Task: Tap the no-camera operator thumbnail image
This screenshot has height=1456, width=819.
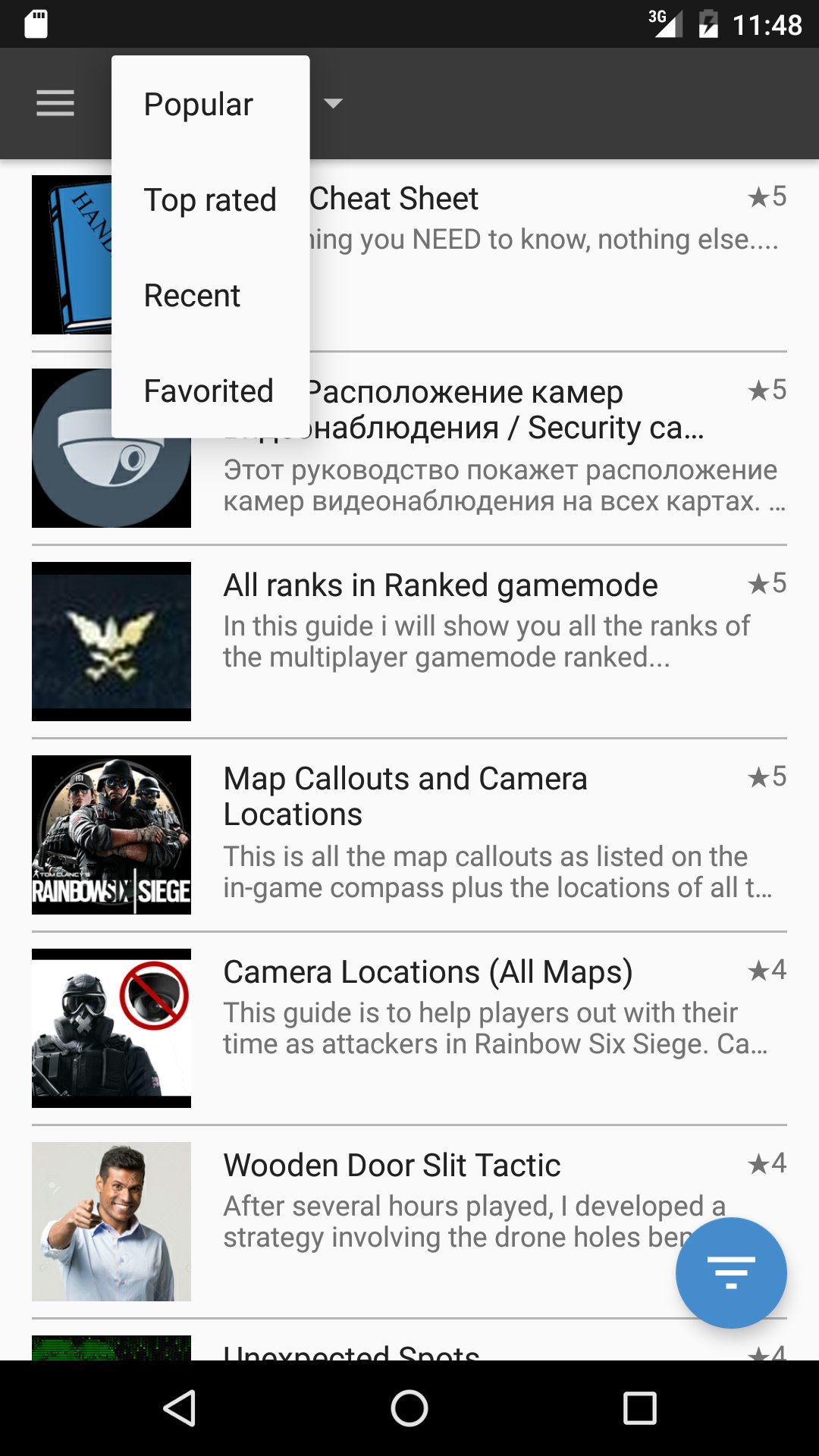Action: pyautogui.click(x=111, y=1028)
